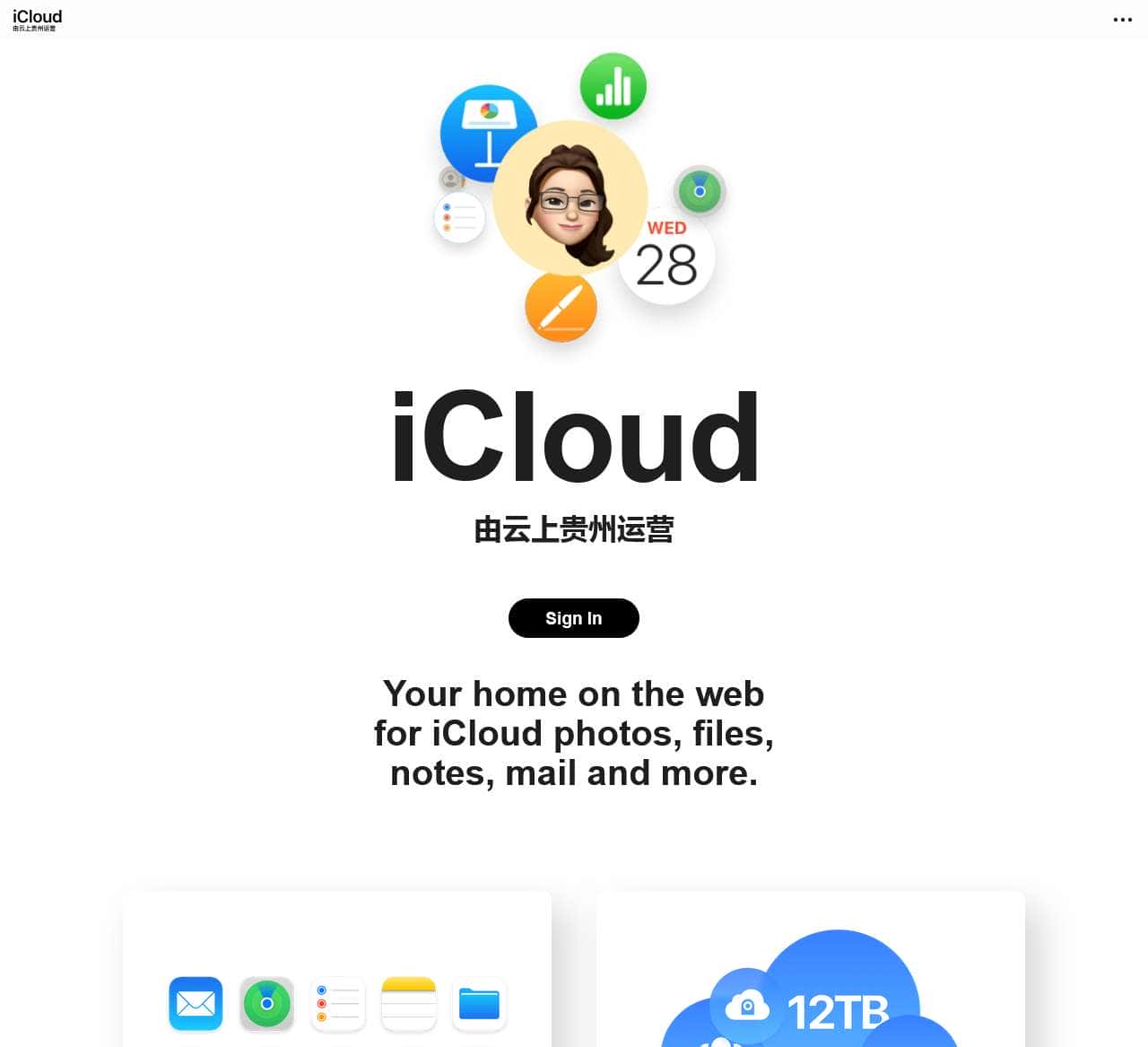Tap the Sign In button
Viewport: 1148px width, 1047px height.
pyautogui.click(x=573, y=618)
